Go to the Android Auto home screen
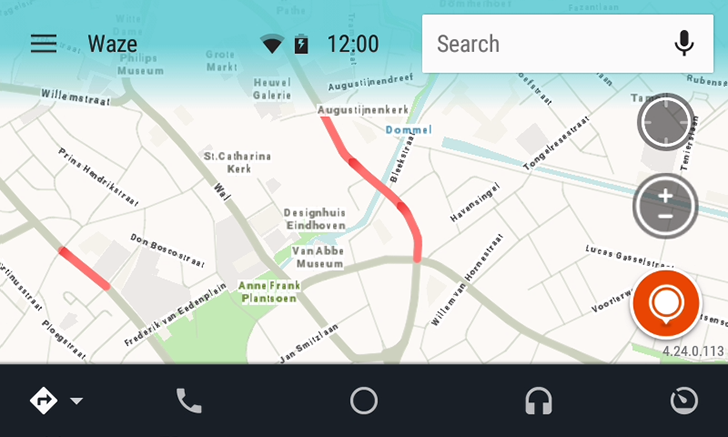This screenshot has height=437, width=728. 364,401
